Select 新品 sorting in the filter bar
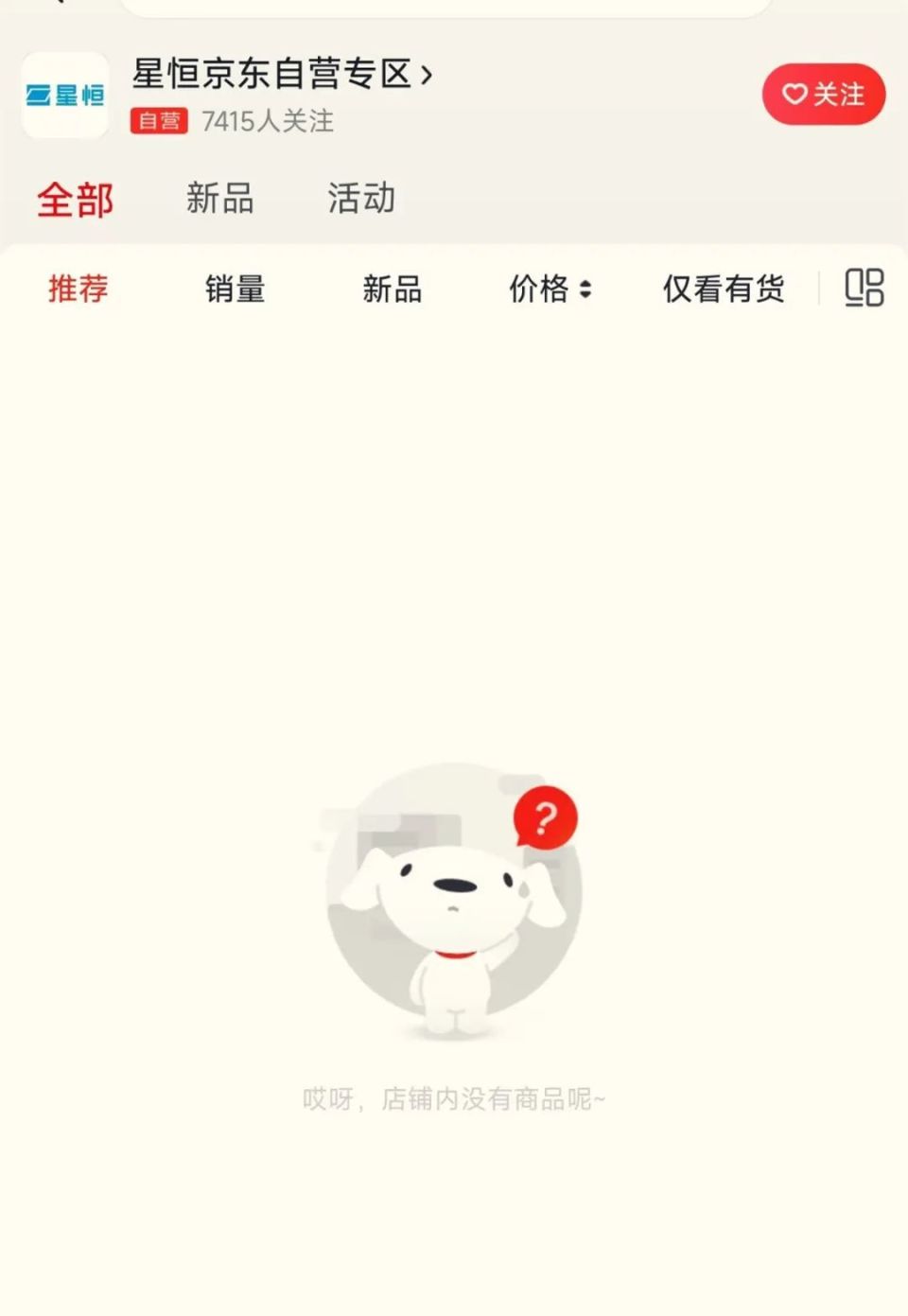 coord(393,290)
